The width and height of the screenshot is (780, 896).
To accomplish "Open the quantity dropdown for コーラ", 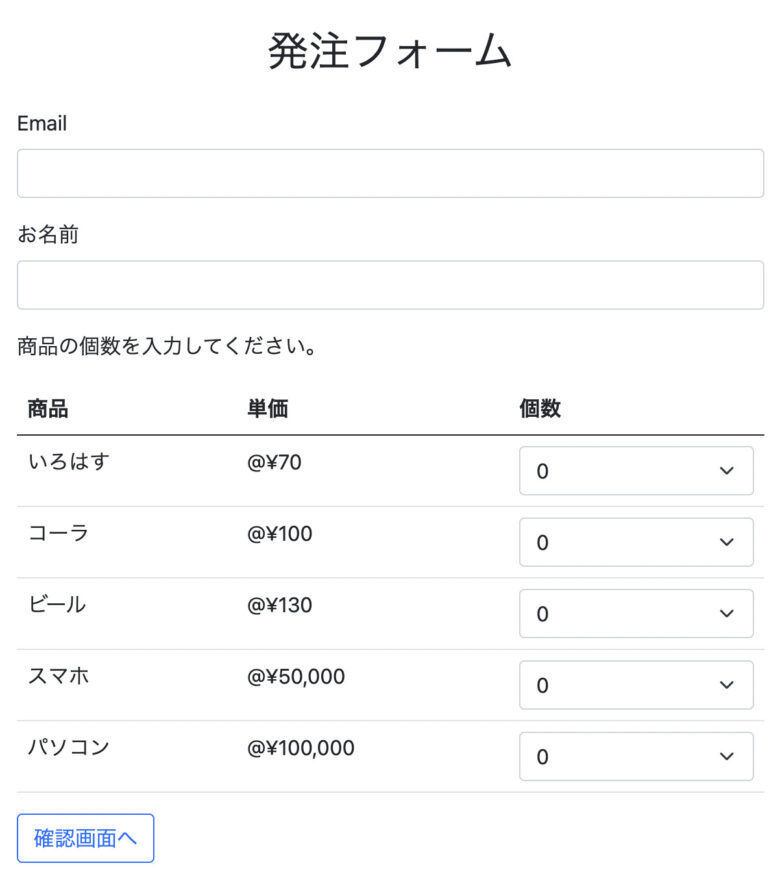I will tap(636, 542).
